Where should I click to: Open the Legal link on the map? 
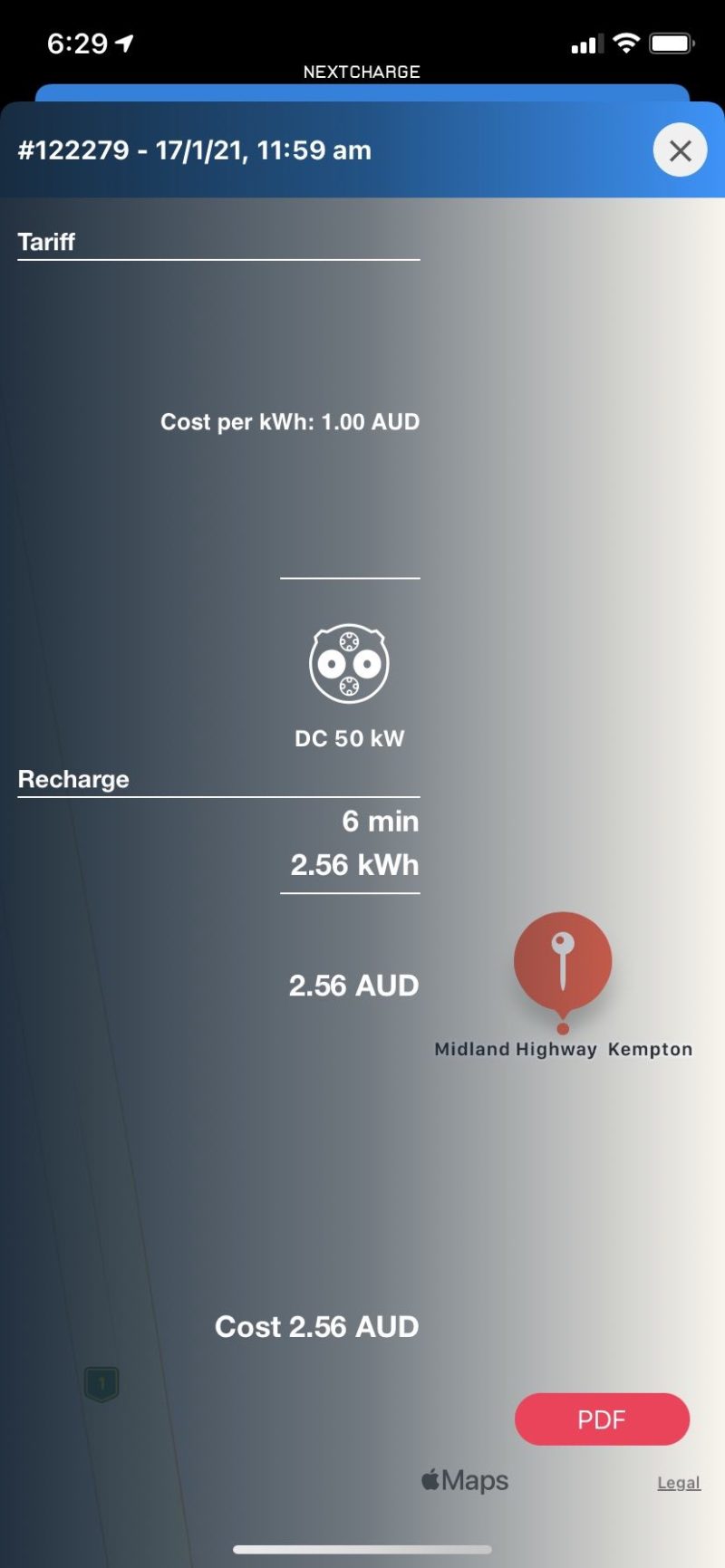(x=679, y=1483)
